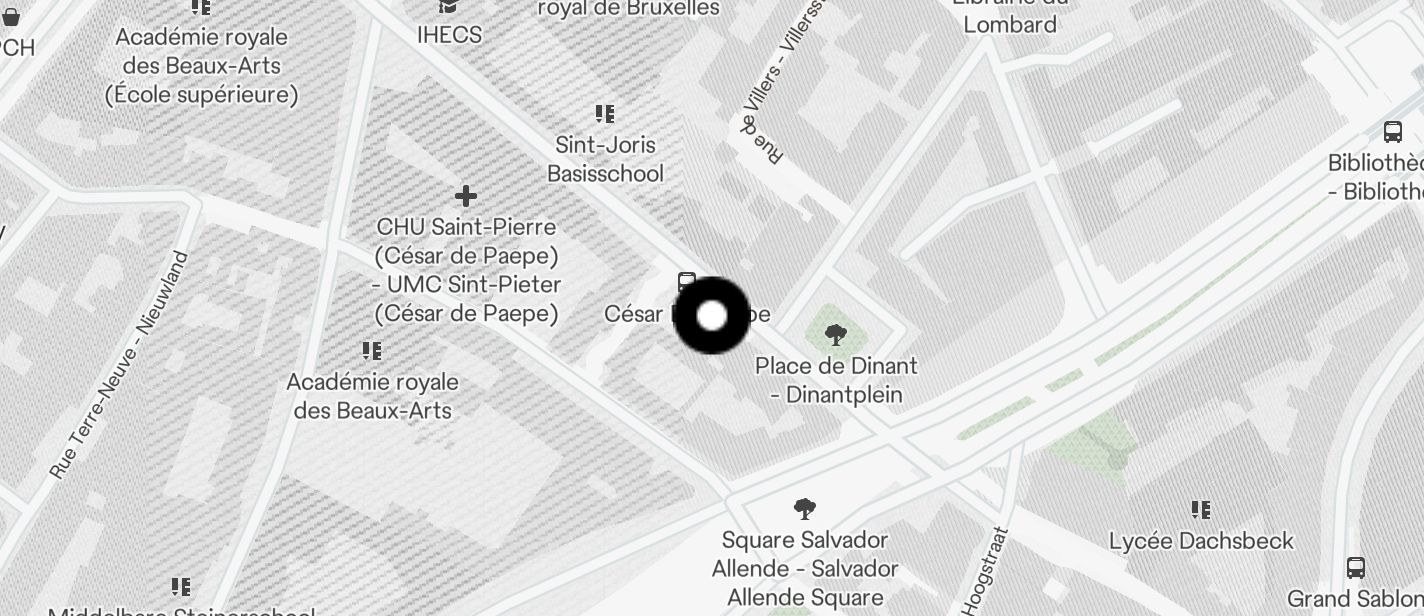Tap the Square Salvador Allende park marker
Image resolution: width=1424 pixels, height=616 pixels.
pos(804,510)
